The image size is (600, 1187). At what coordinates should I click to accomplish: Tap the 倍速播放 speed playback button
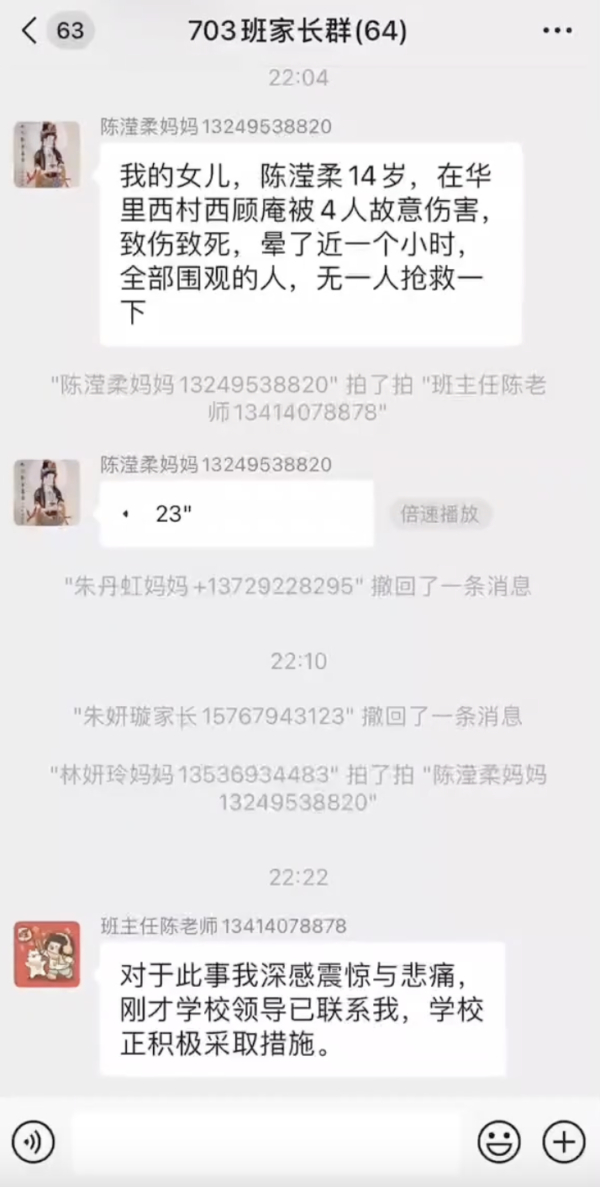click(439, 514)
